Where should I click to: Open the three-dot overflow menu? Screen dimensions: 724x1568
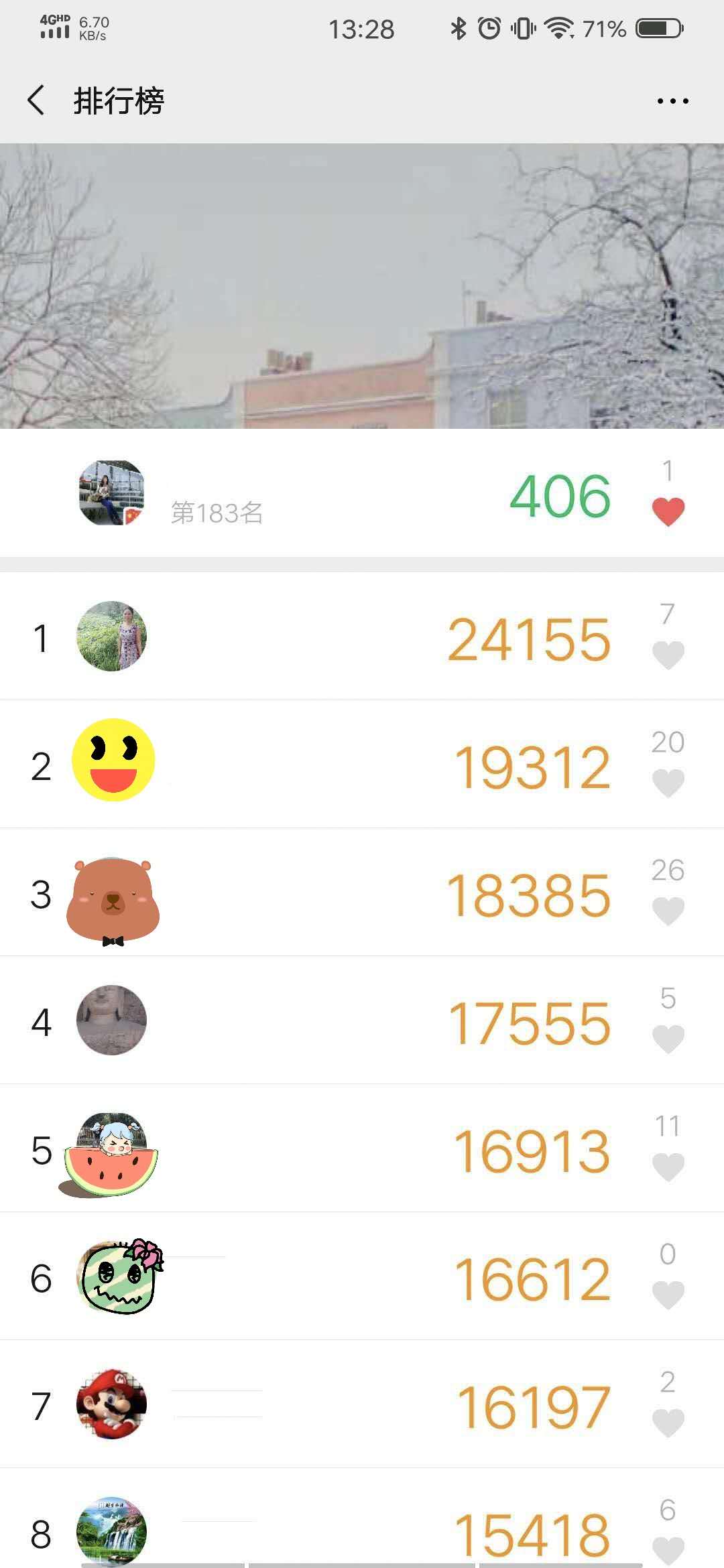pyautogui.click(x=672, y=101)
